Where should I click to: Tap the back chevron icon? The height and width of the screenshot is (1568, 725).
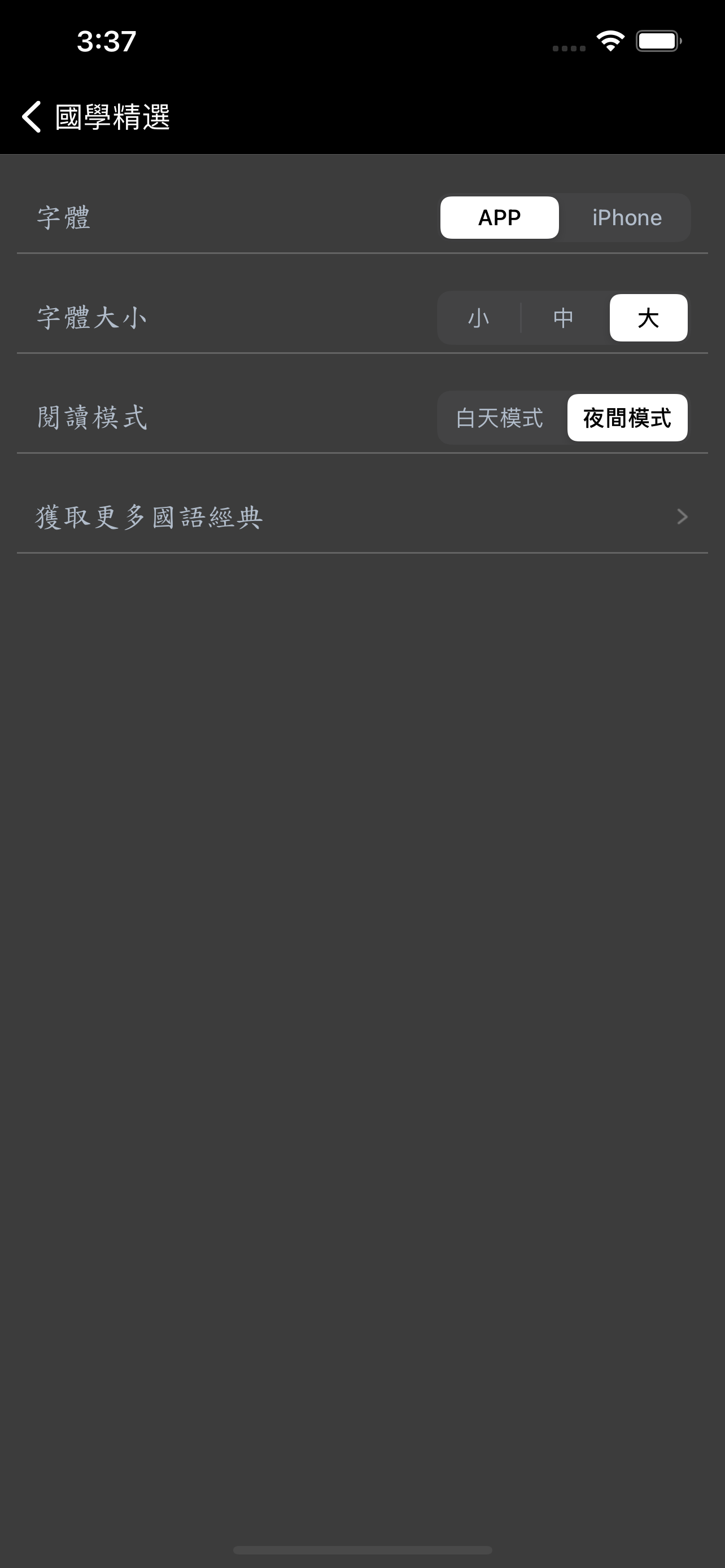(31, 117)
